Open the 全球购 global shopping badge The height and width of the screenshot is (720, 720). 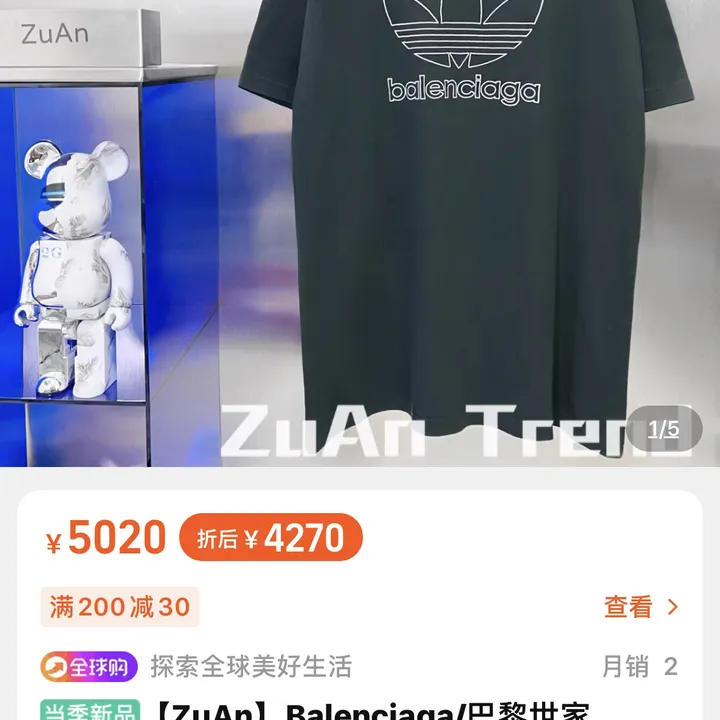coord(89,666)
